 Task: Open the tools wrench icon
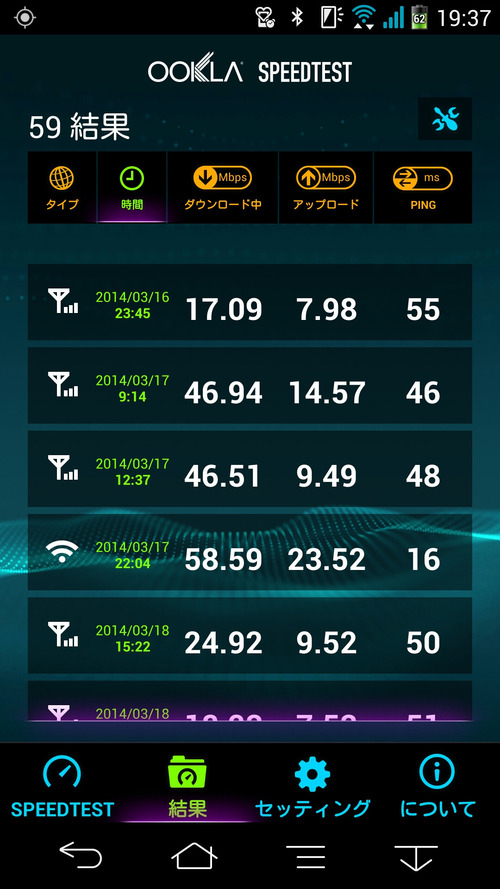click(445, 118)
